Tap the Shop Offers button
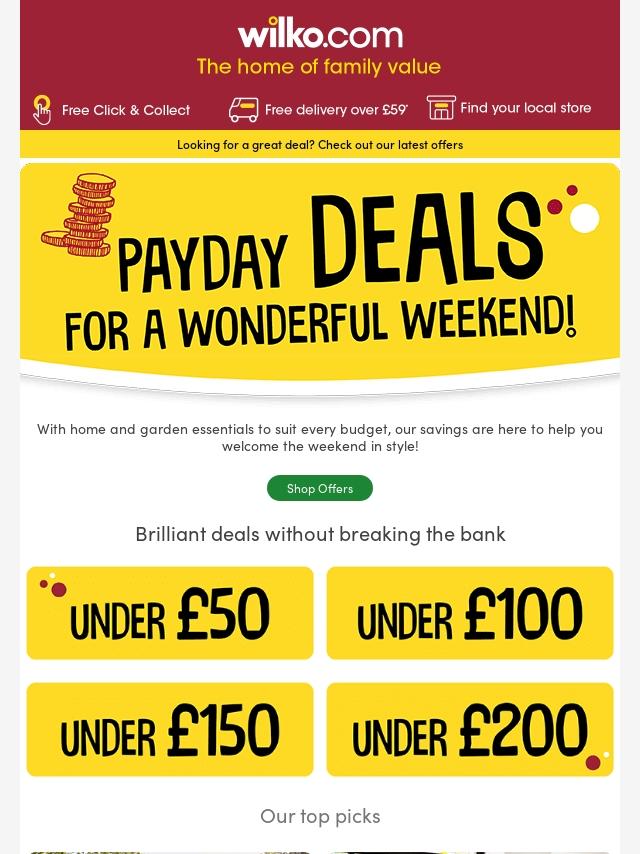 (x=320, y=488)
